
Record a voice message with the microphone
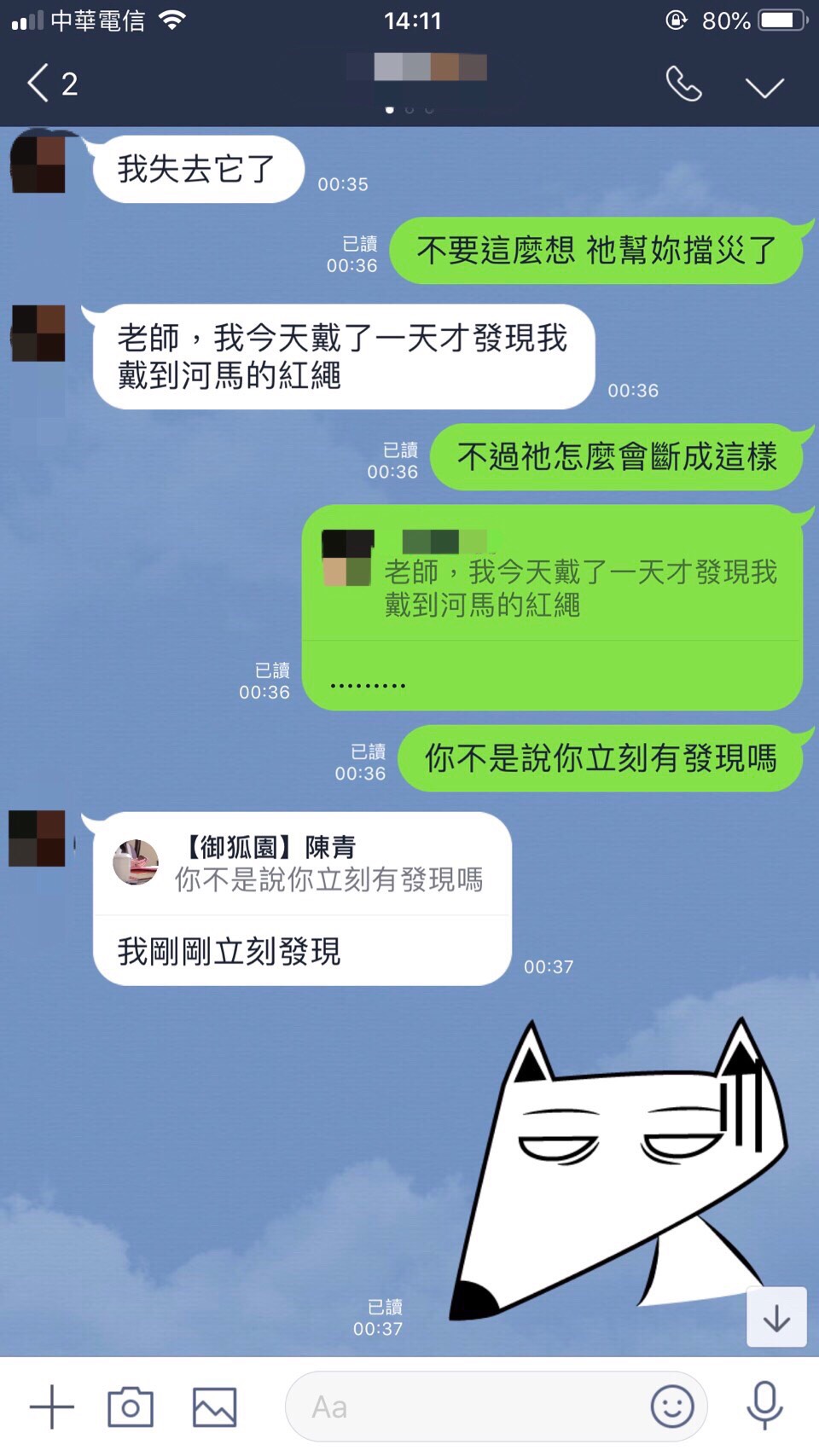click(x=764, y=1406)
